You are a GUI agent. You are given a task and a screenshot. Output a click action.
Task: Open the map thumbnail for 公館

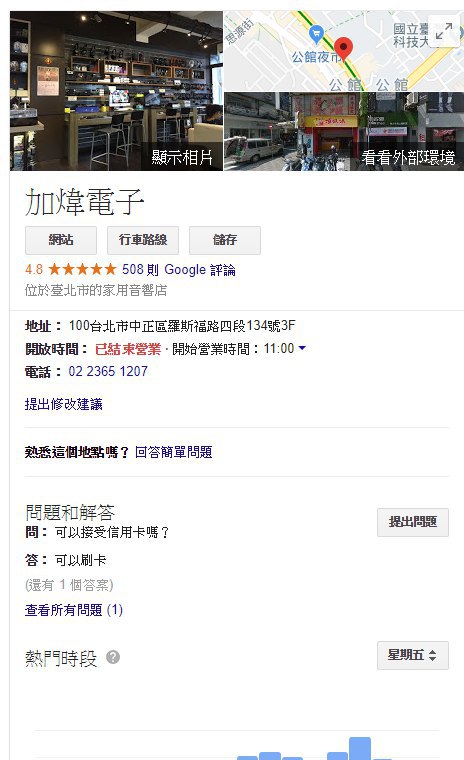click(x=344, y=51)
